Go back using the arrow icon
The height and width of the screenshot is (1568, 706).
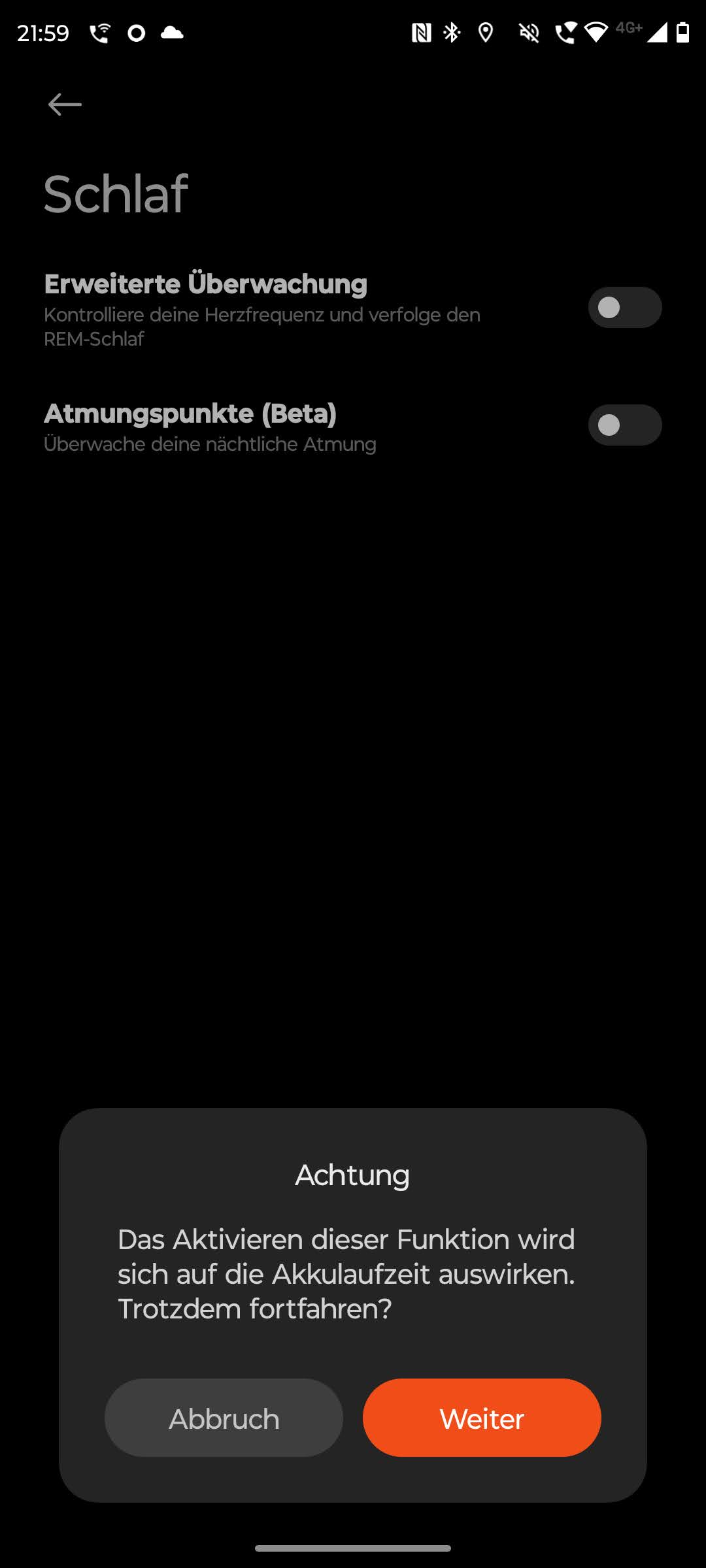click(x=65, y=105)
